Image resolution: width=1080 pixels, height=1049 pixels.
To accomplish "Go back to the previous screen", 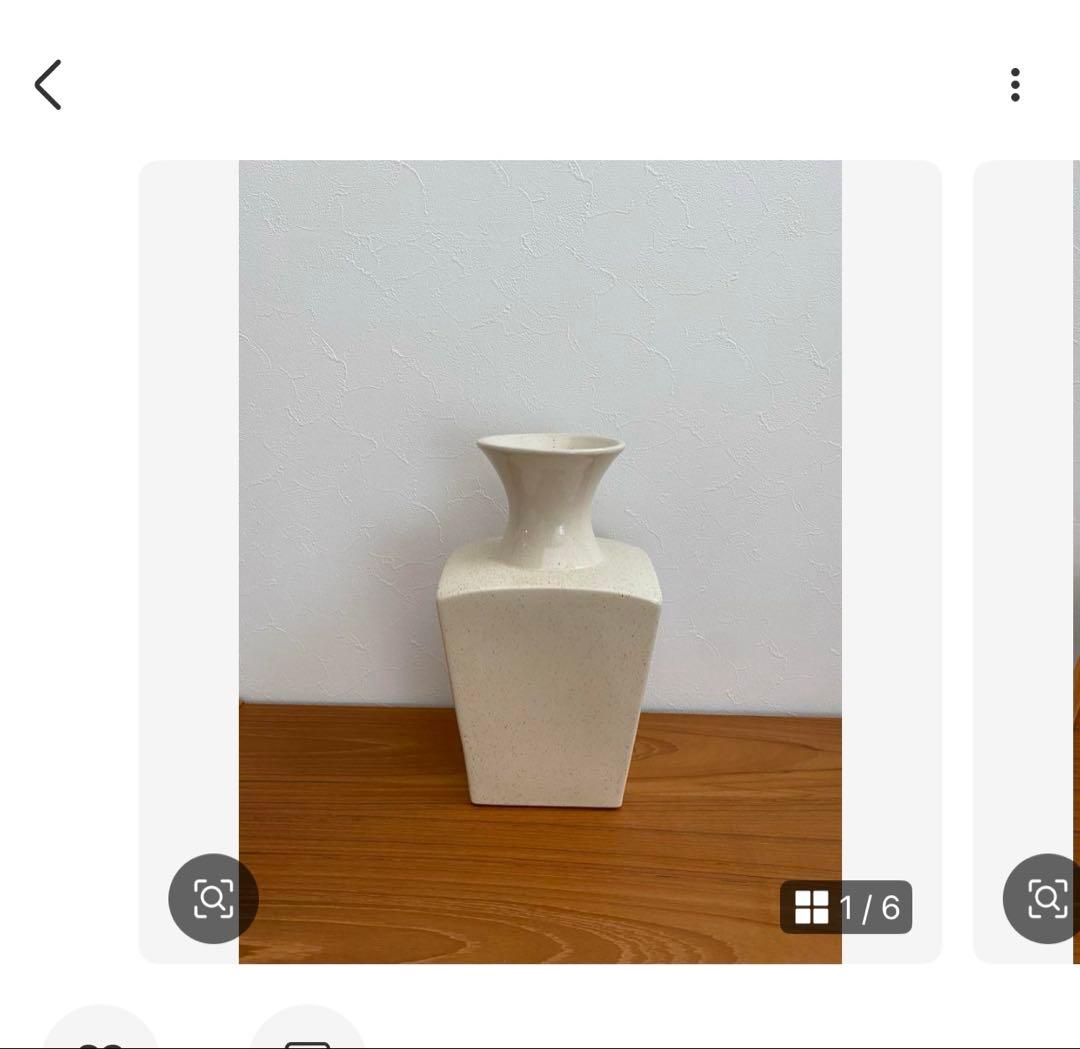I will tap(48, 85).
